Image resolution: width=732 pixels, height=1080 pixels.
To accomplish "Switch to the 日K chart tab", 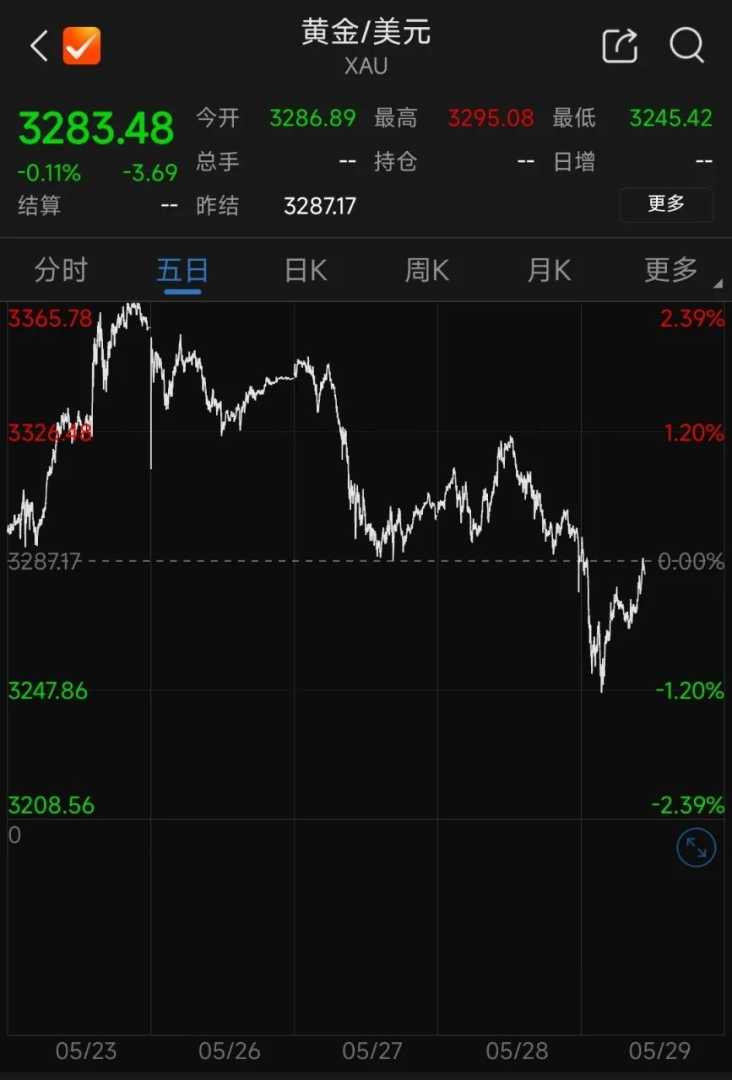I will [306, 270].
